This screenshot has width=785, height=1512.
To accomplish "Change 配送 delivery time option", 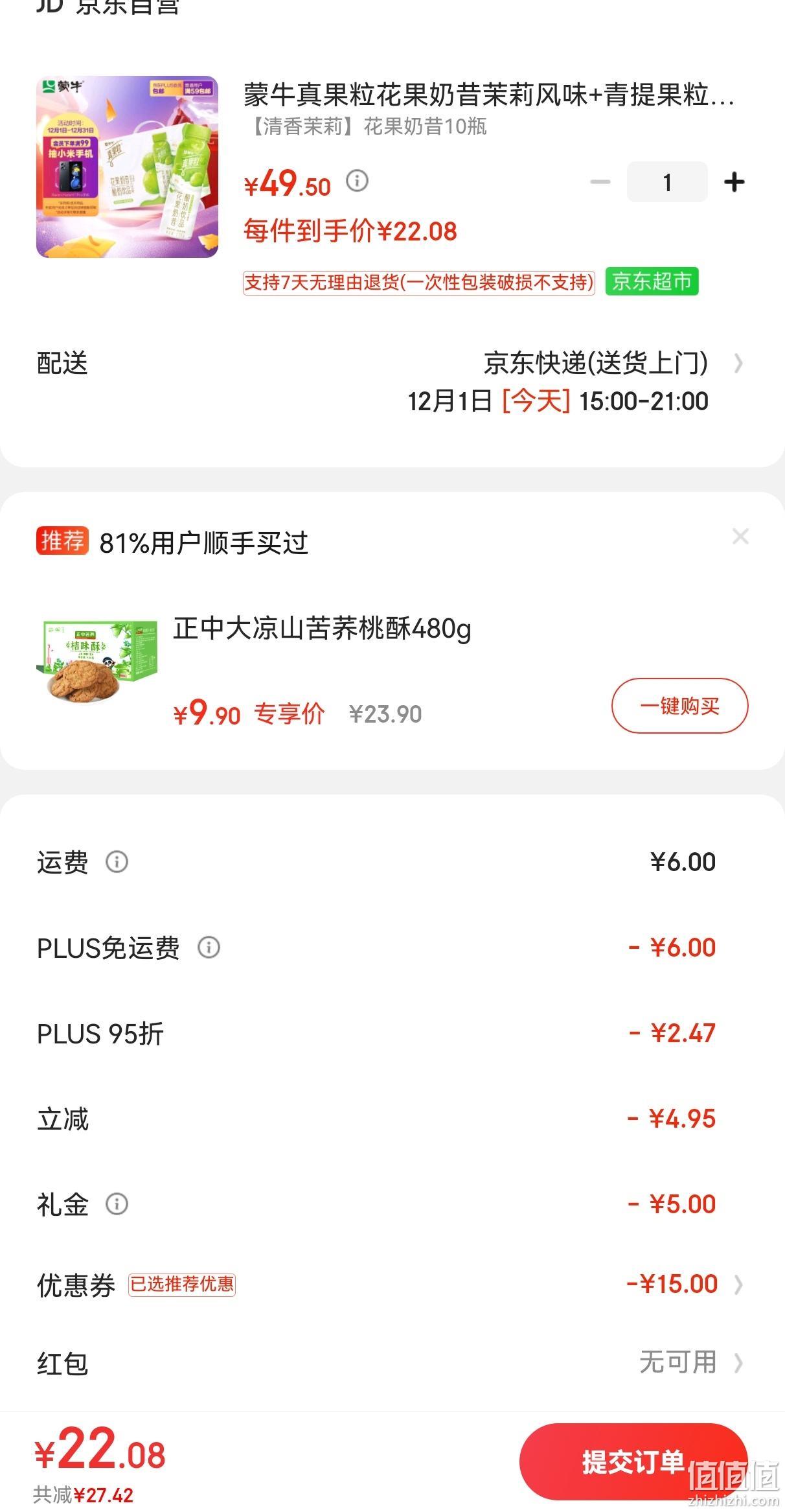I will tap(392, 382).
